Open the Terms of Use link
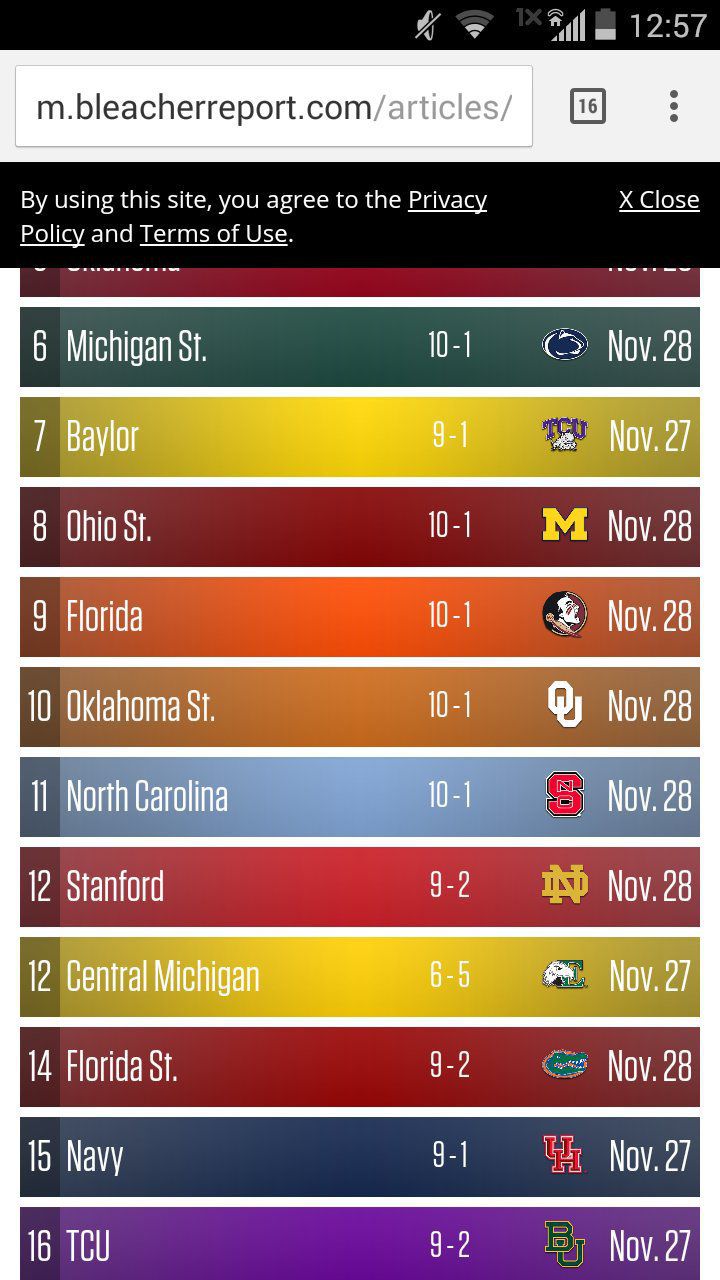 pos(213,234)
